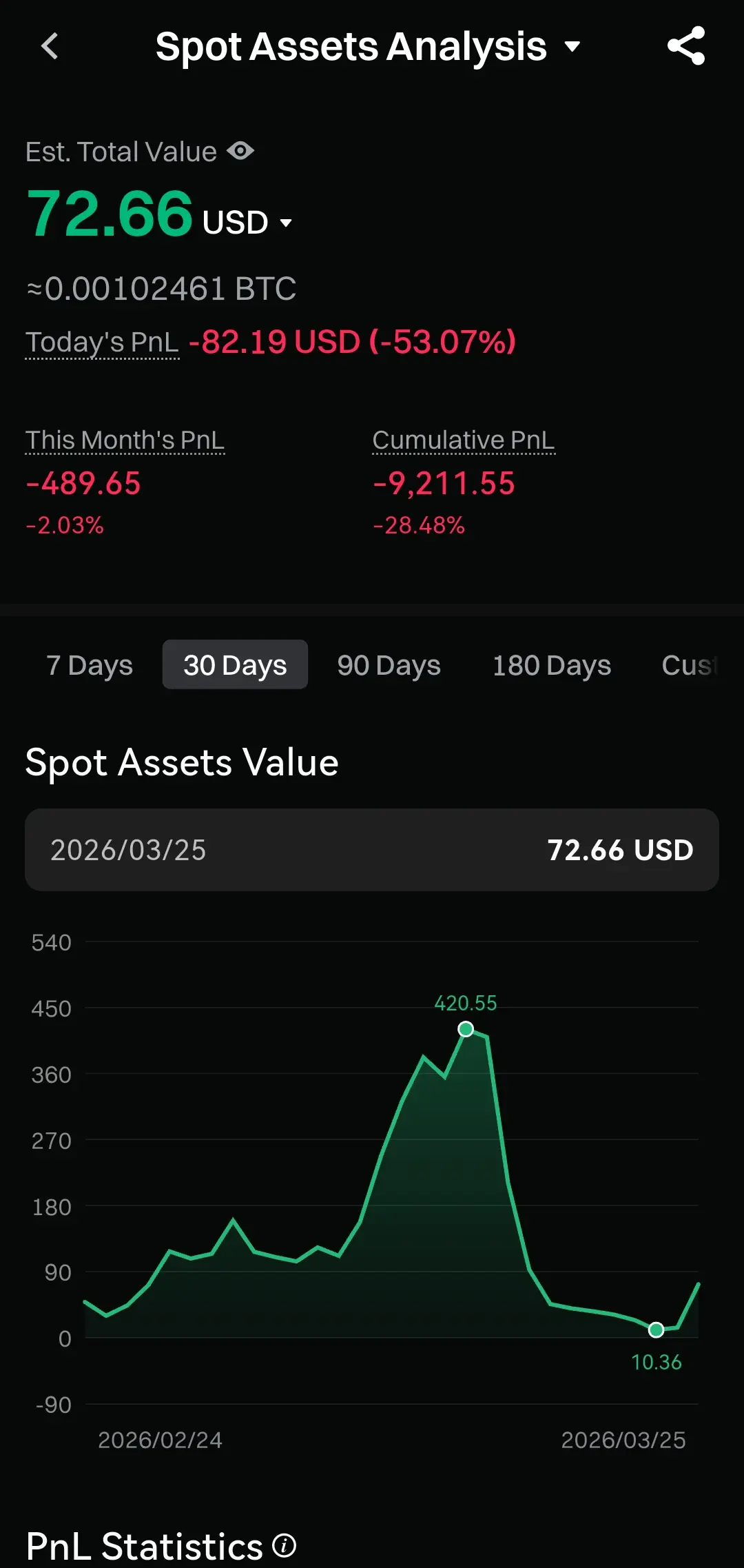Show explanation for This Month's PnL
Screen dimensions: 744x1568
[x=125, y=440]
